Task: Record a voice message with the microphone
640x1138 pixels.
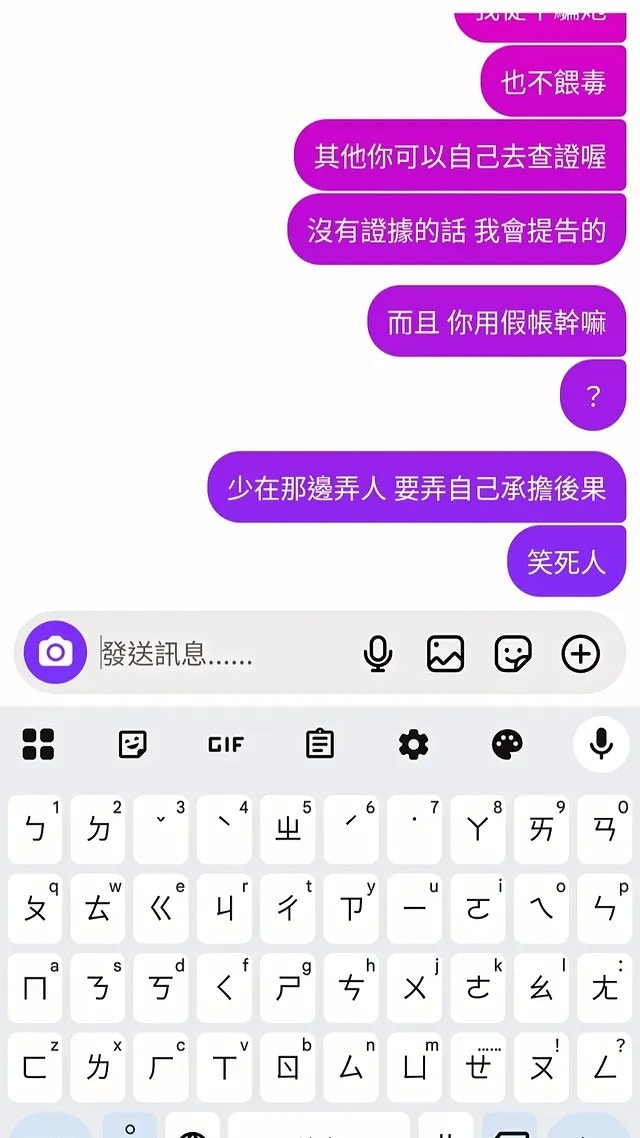Action: [377, 654]
